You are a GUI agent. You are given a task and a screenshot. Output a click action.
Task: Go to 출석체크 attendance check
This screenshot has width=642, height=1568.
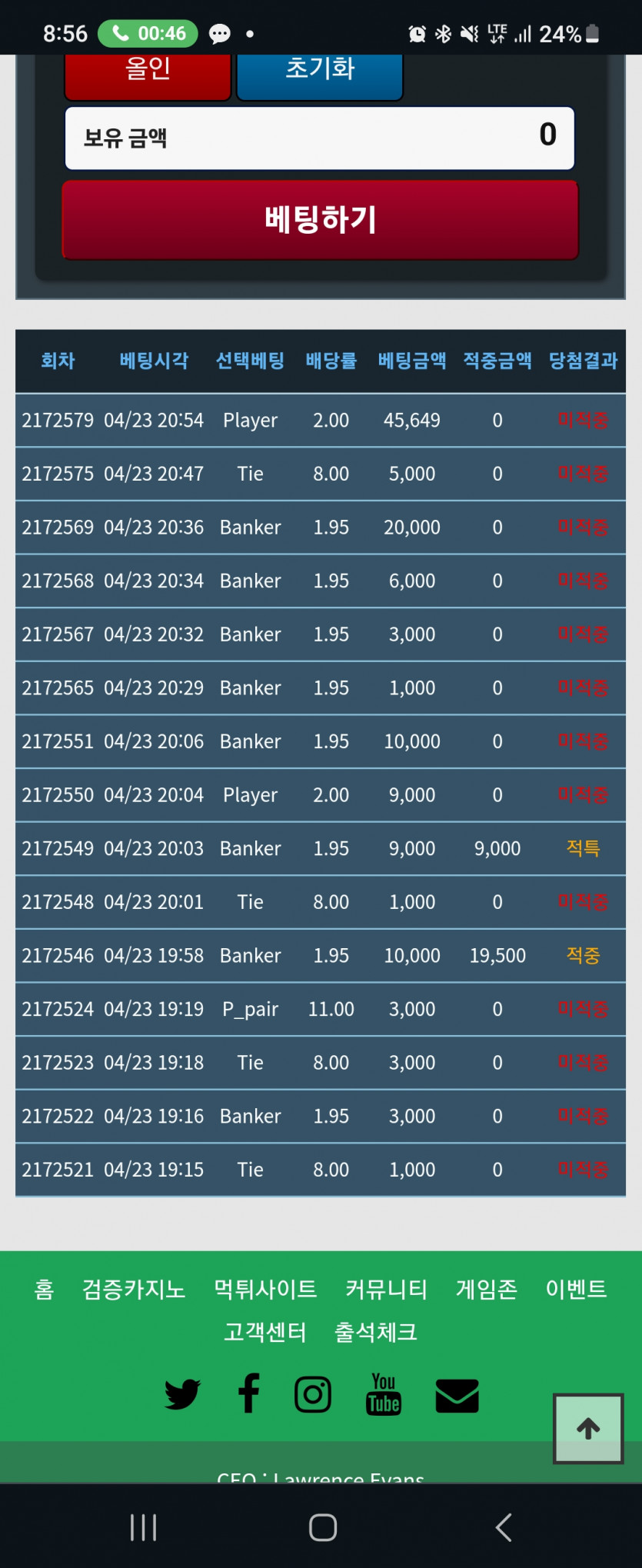[x=376, y=1332]
